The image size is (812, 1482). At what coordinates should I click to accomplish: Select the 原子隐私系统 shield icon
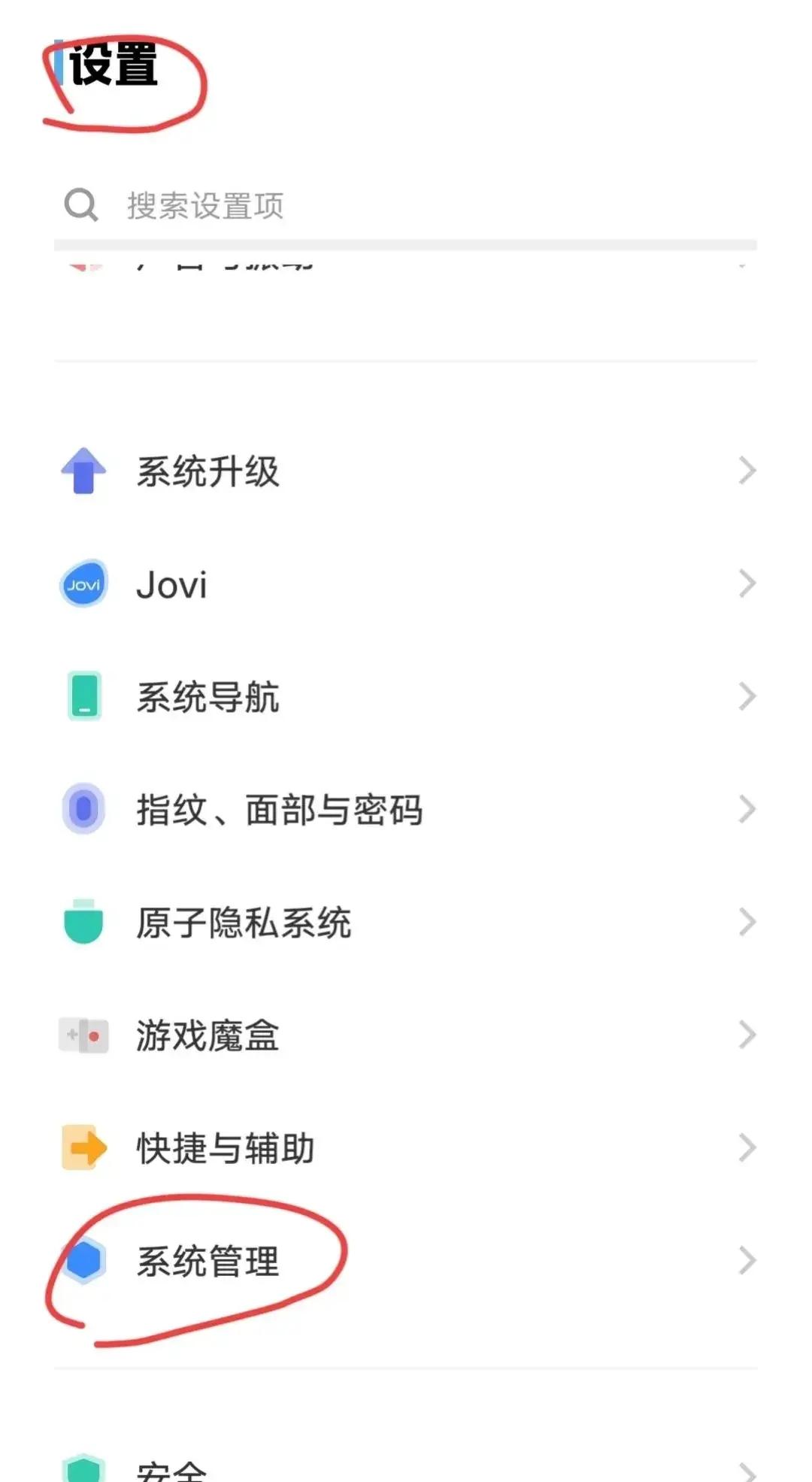[x=83, y=922]
